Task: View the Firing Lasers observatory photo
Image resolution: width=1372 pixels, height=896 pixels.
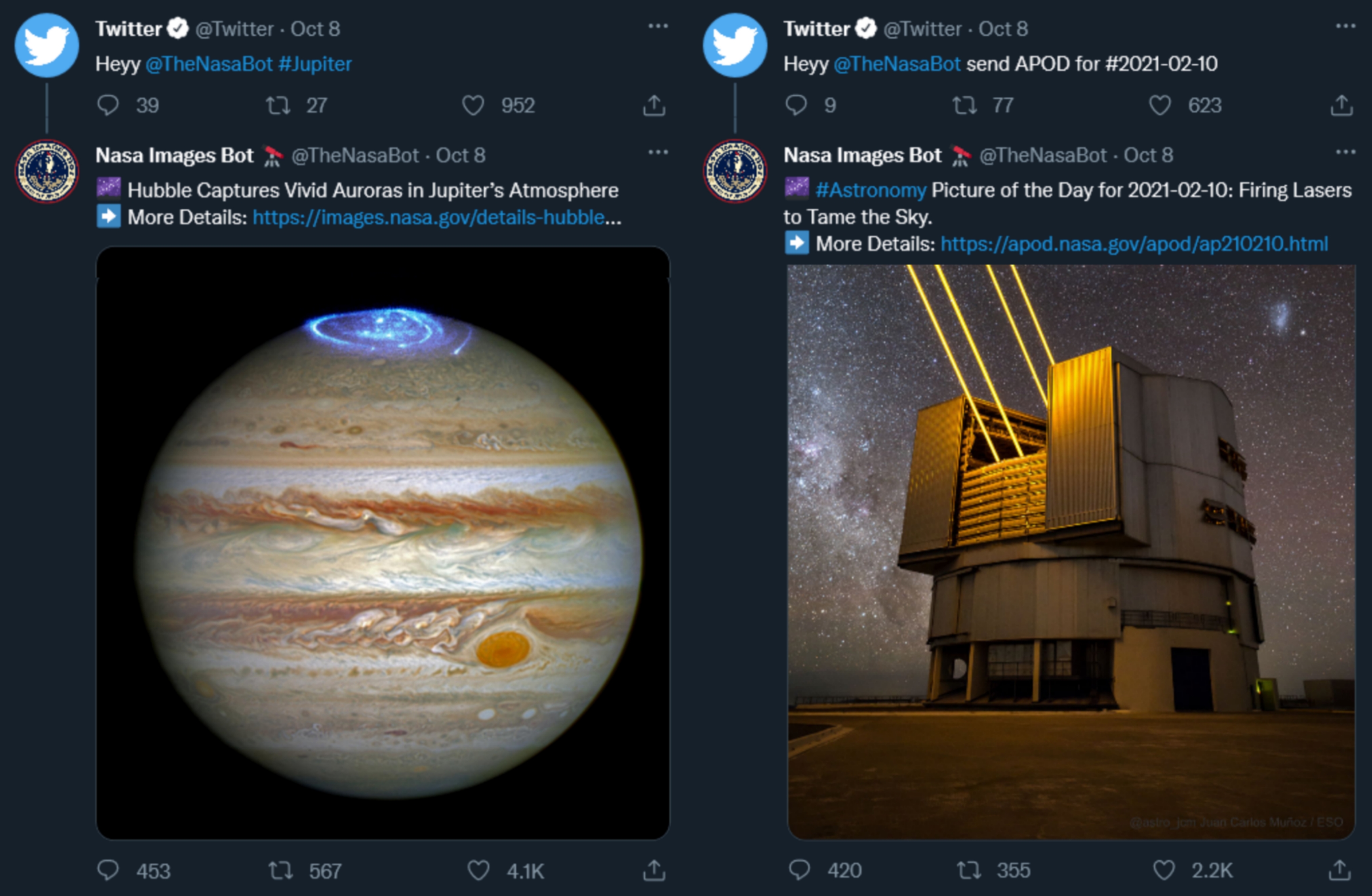Action: pyautogui.click(x=1071, y=551)
